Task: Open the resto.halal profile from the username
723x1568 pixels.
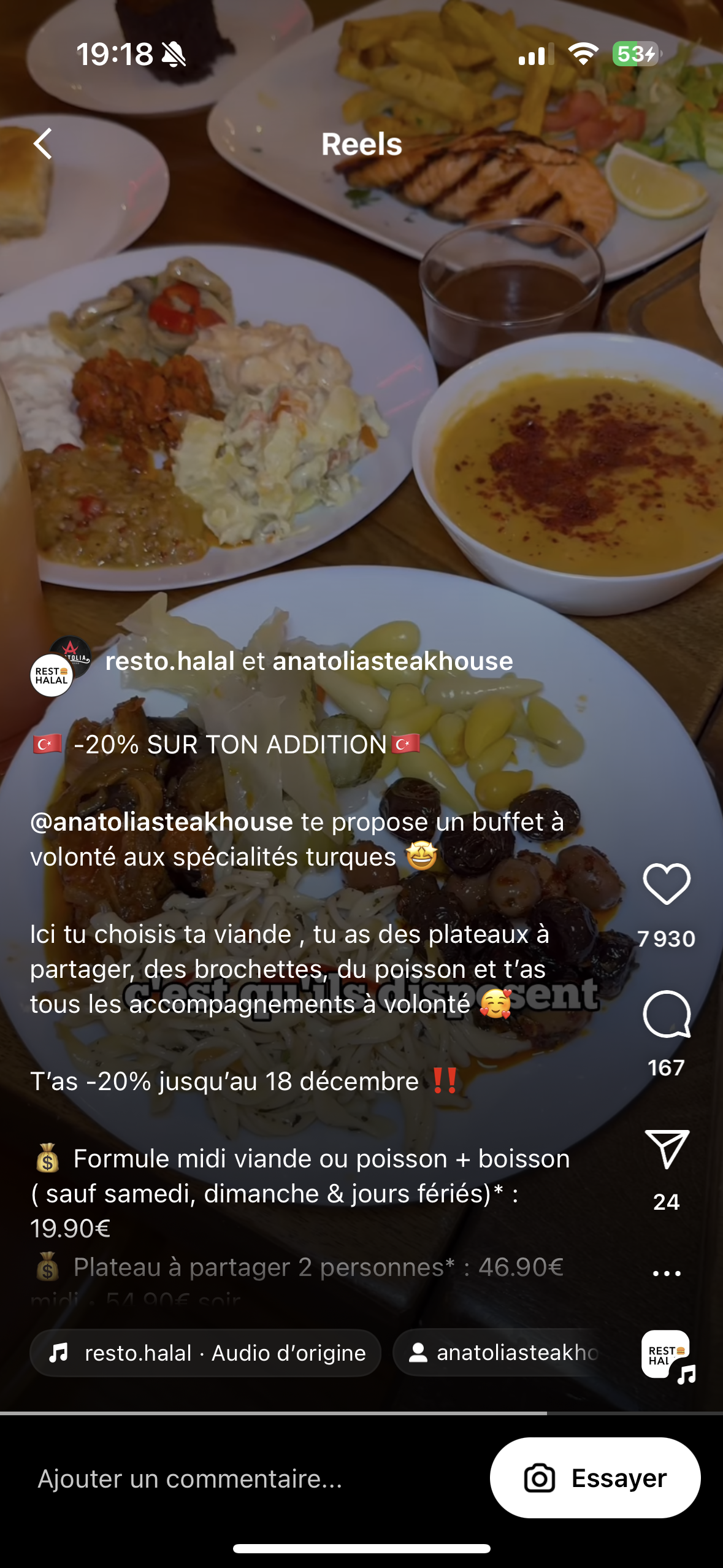Action: click(170, 661)
